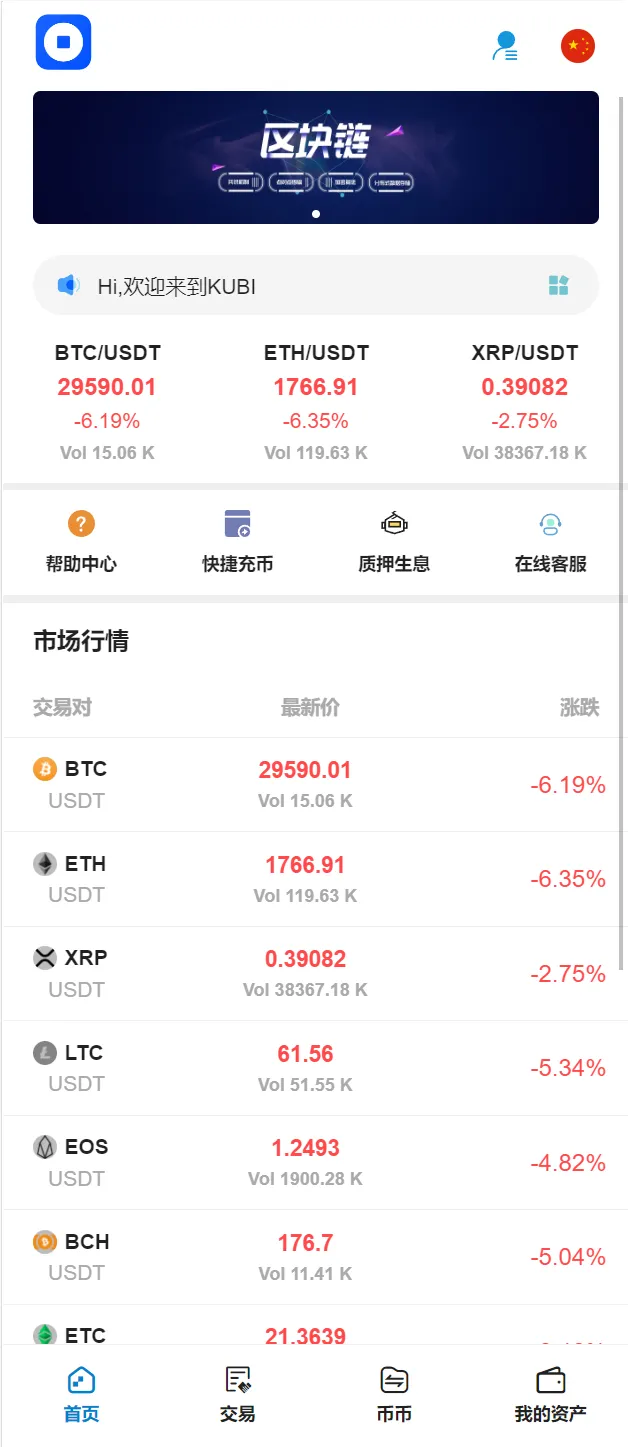Change language via the China flag icon

click(578, 46)
